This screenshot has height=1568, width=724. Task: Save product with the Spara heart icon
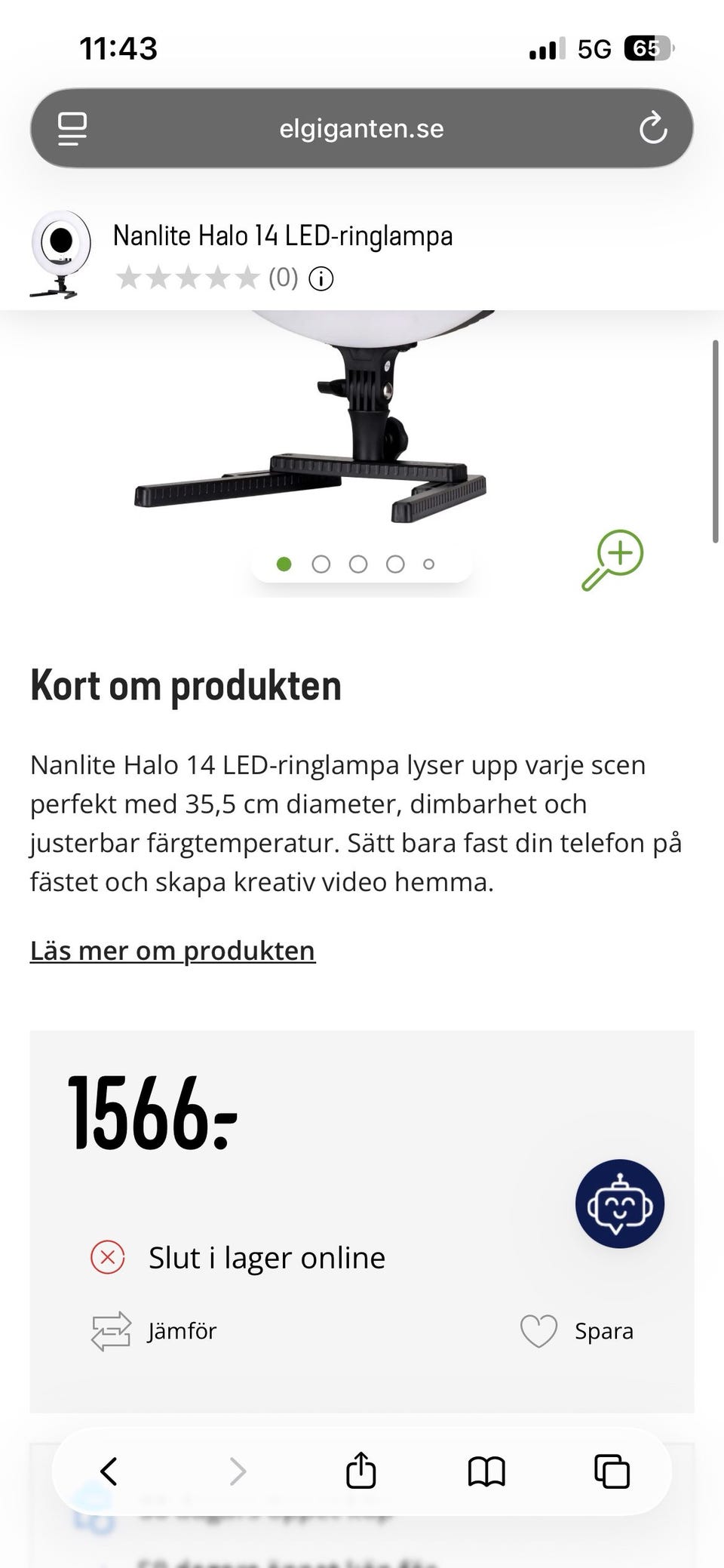[x=539, y=1330]
